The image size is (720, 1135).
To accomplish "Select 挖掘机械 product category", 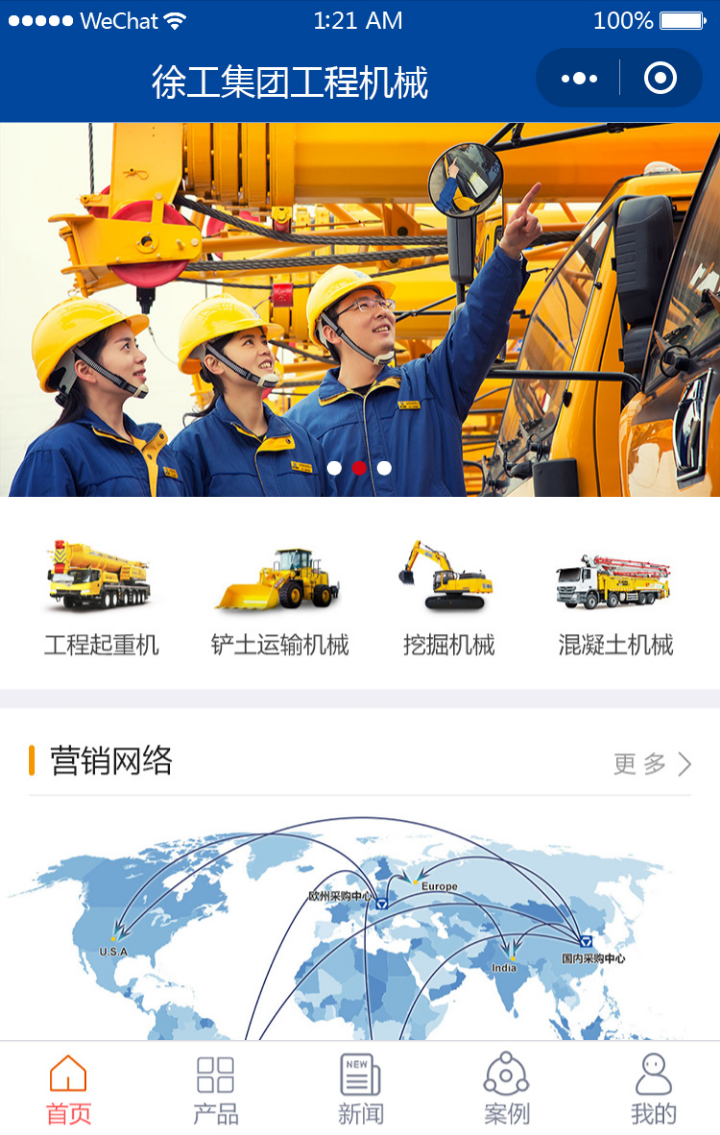I will 448,598.
